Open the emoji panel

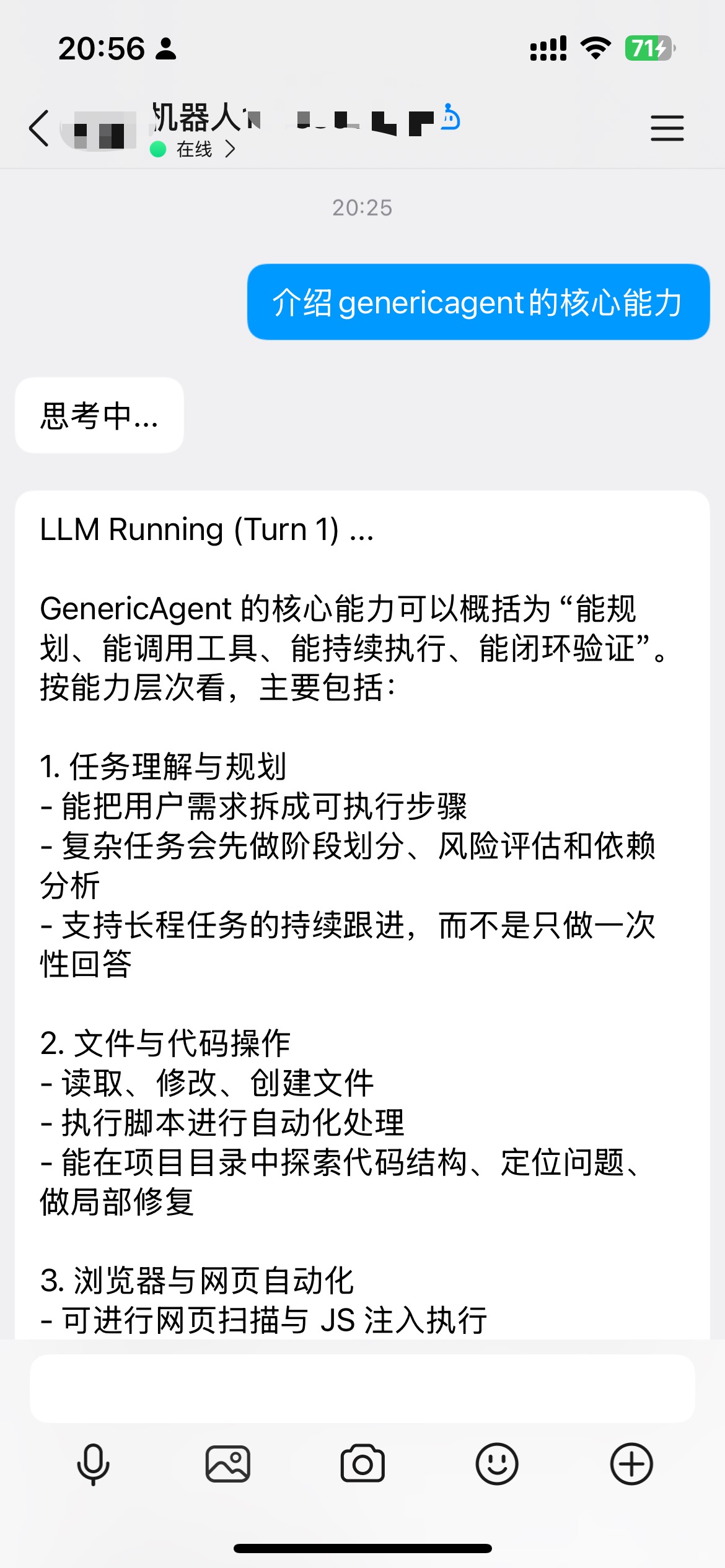tap(497, 1464)
